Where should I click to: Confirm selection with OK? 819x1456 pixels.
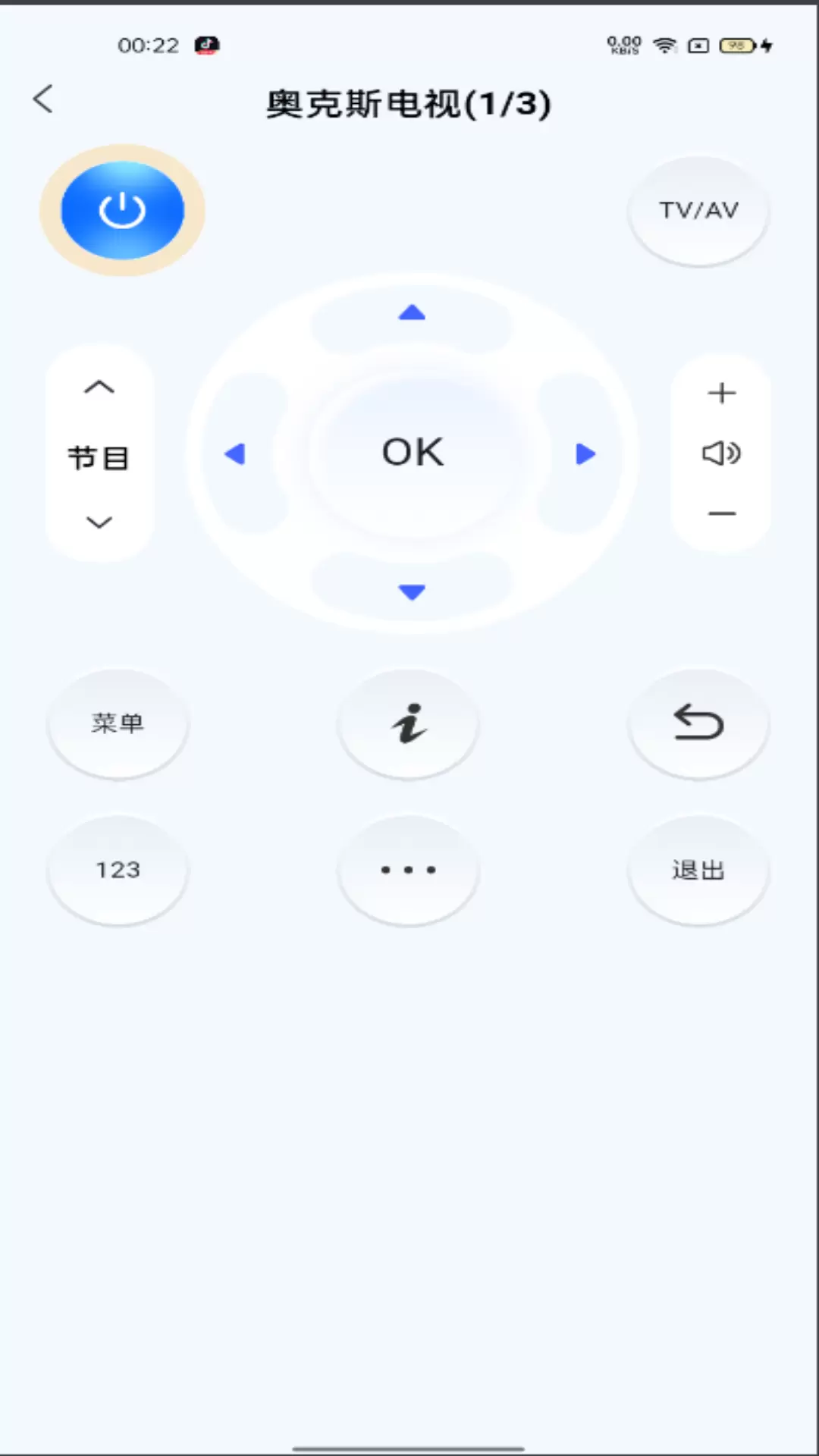click(413, 453)
